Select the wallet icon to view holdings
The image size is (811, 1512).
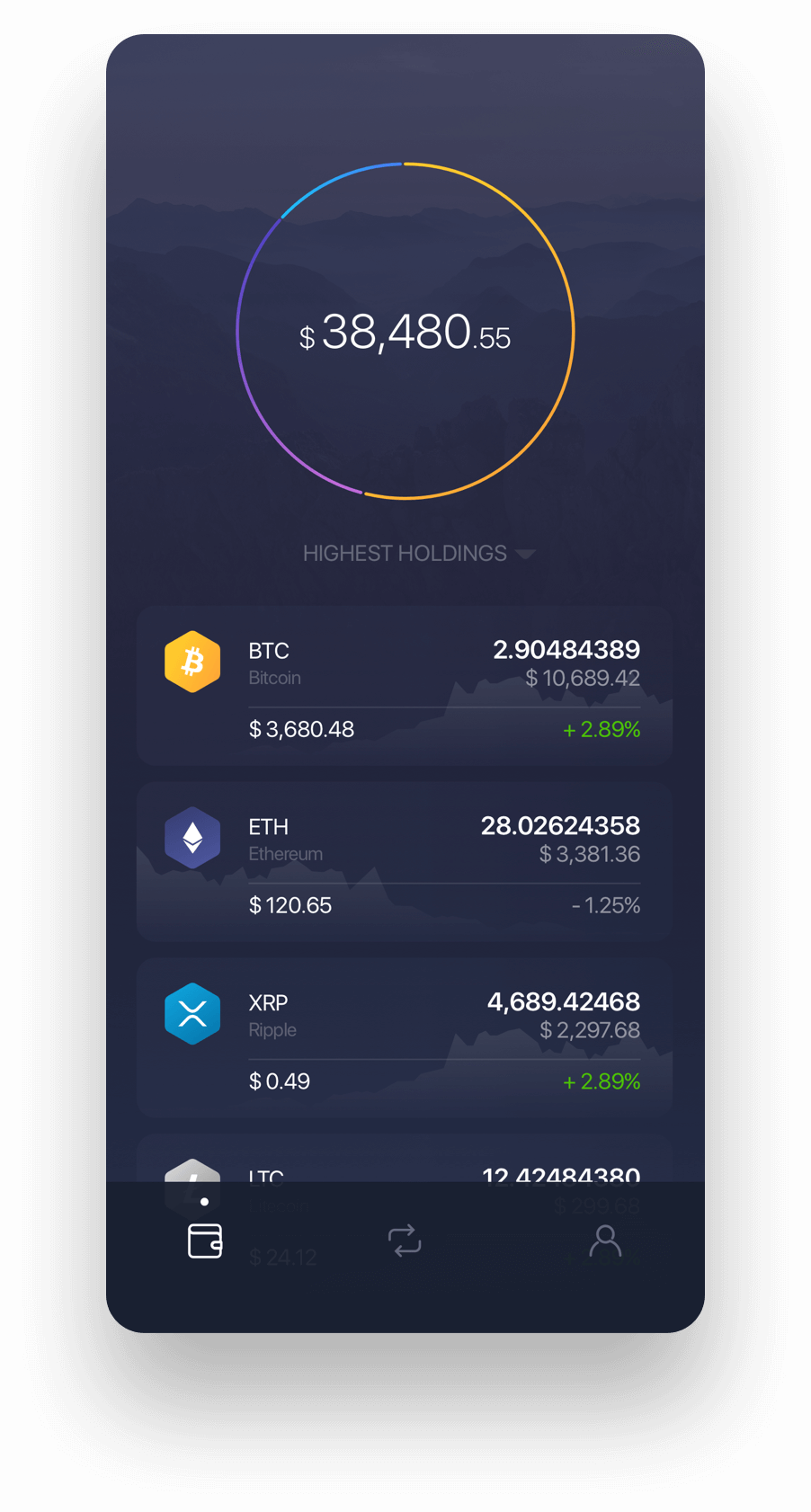point(204,1241)
